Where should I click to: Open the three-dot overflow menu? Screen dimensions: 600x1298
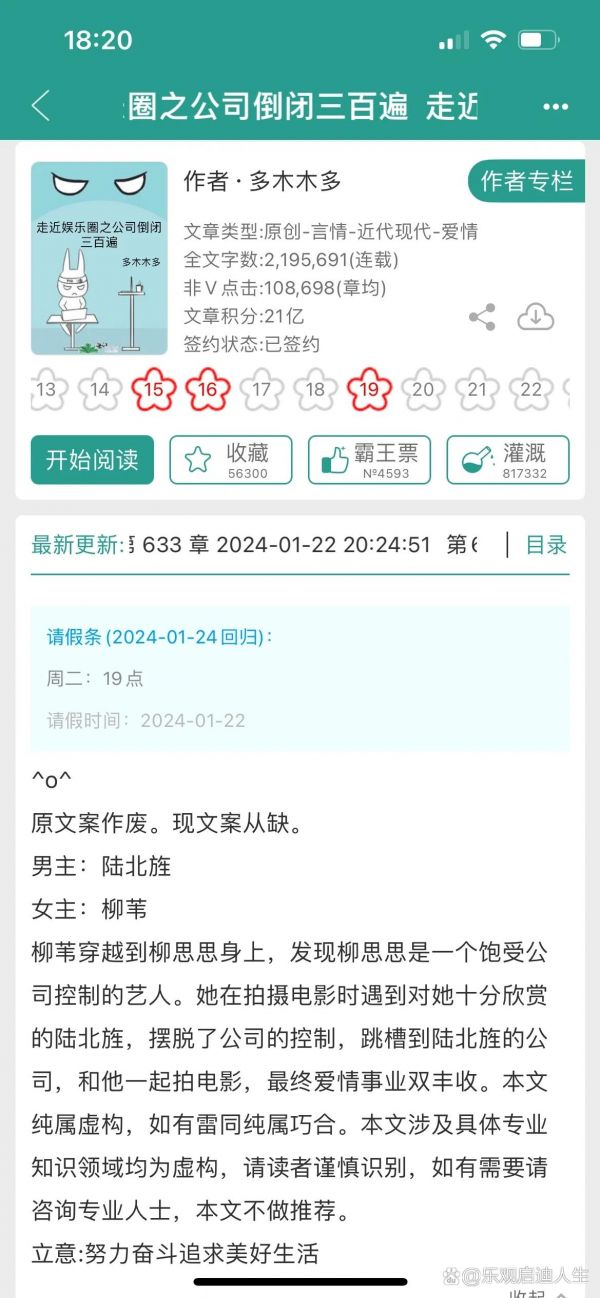pyautogui.click(x=555, y=107)
